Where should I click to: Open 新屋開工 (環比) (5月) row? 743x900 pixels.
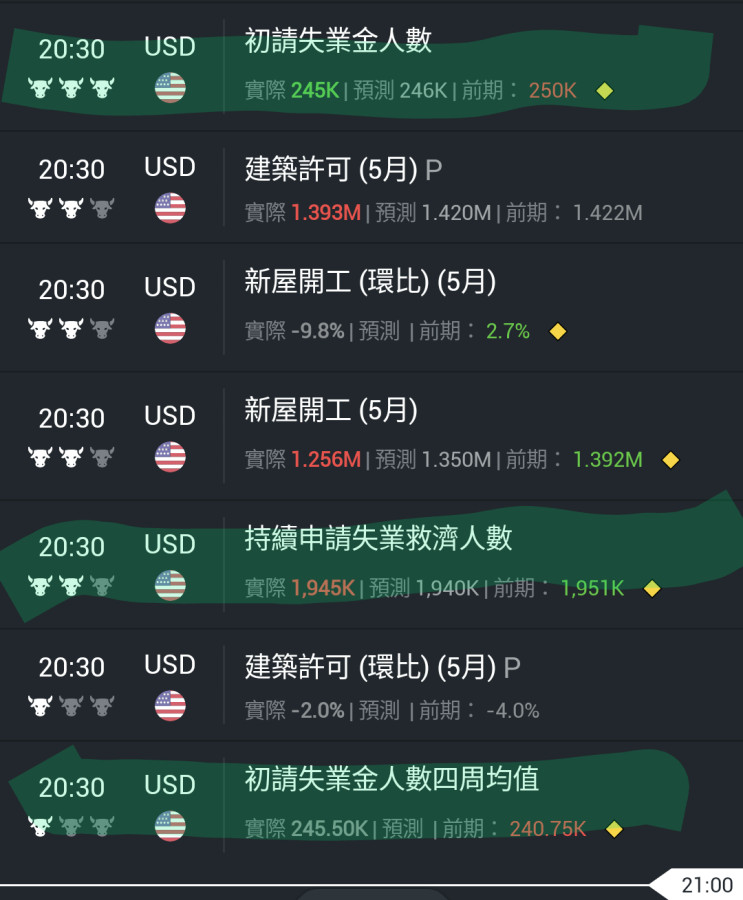pyautogui.click(x=370, y=283)
